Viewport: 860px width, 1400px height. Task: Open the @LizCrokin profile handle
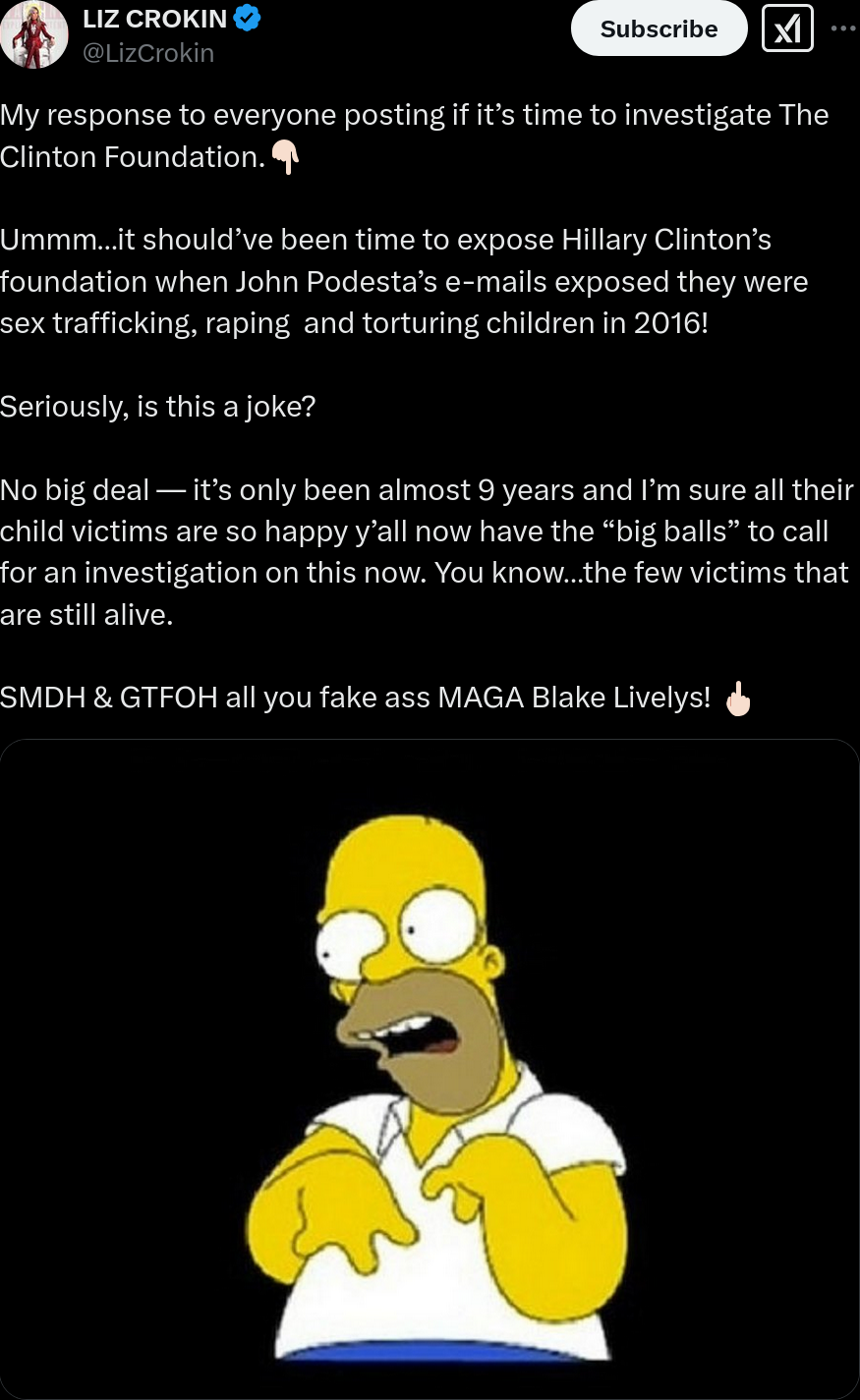coord(148,53)
